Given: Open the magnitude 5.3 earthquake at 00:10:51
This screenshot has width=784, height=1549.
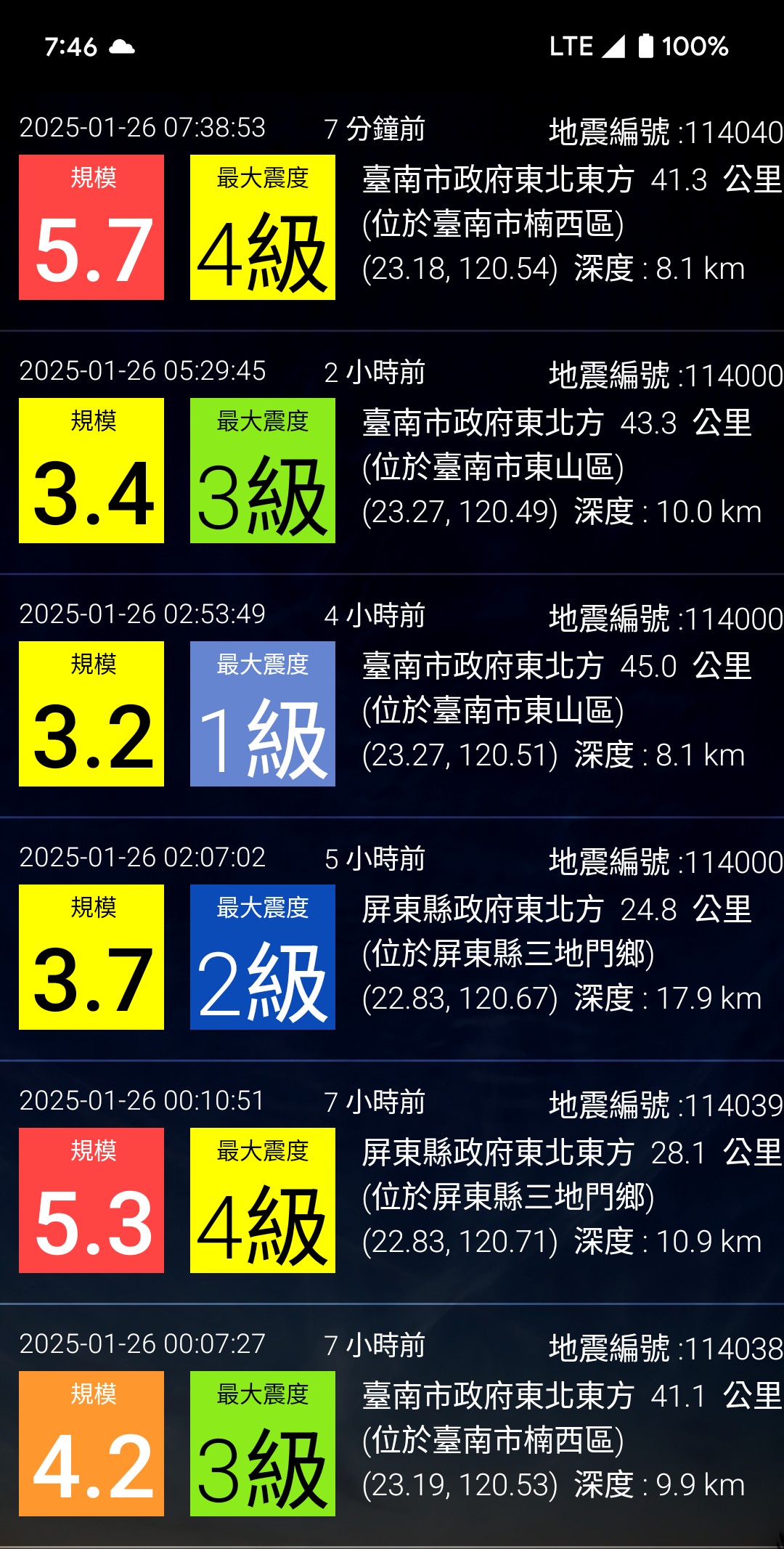Looking at the screenshot, I should tap(392, 1182).
